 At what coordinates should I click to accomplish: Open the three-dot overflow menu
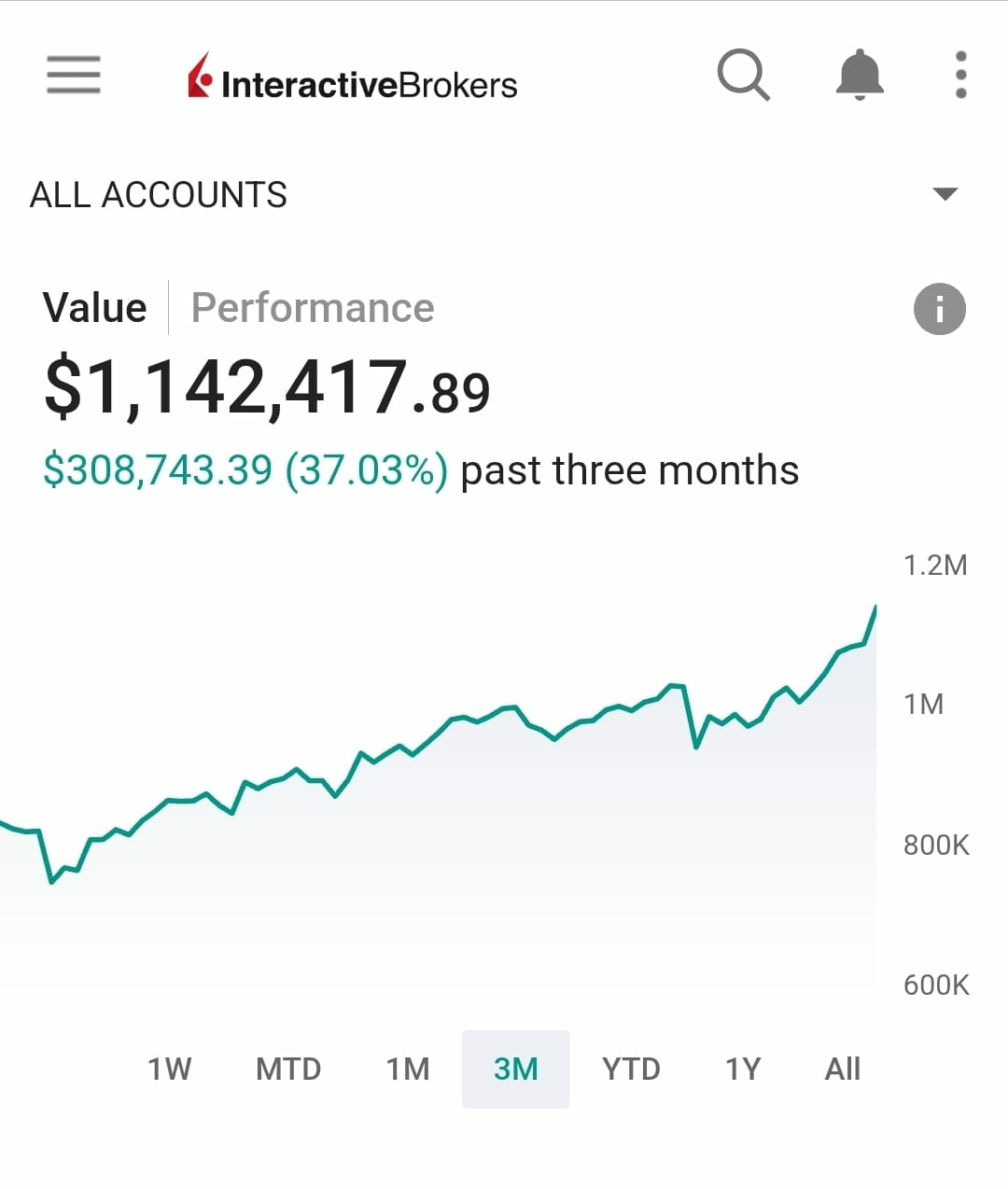(961, 75)
